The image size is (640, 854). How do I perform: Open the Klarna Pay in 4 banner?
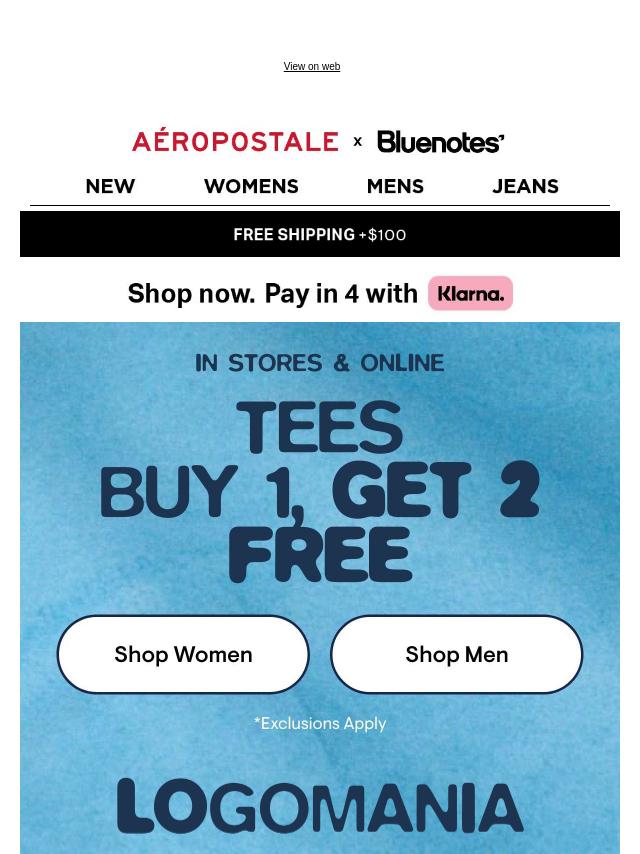pos(319,293)
